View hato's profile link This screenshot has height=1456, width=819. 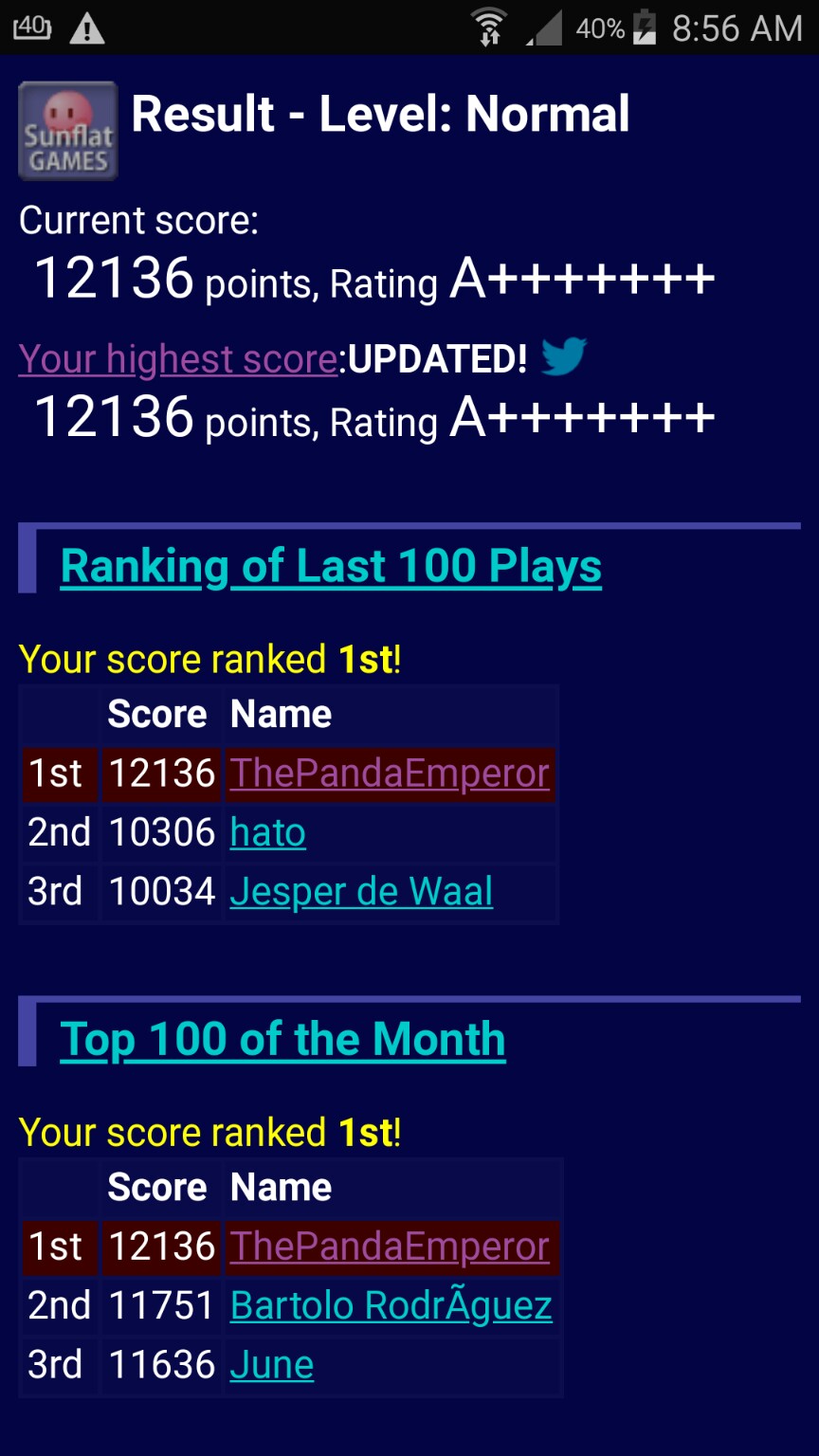click(x=267, y=833)
